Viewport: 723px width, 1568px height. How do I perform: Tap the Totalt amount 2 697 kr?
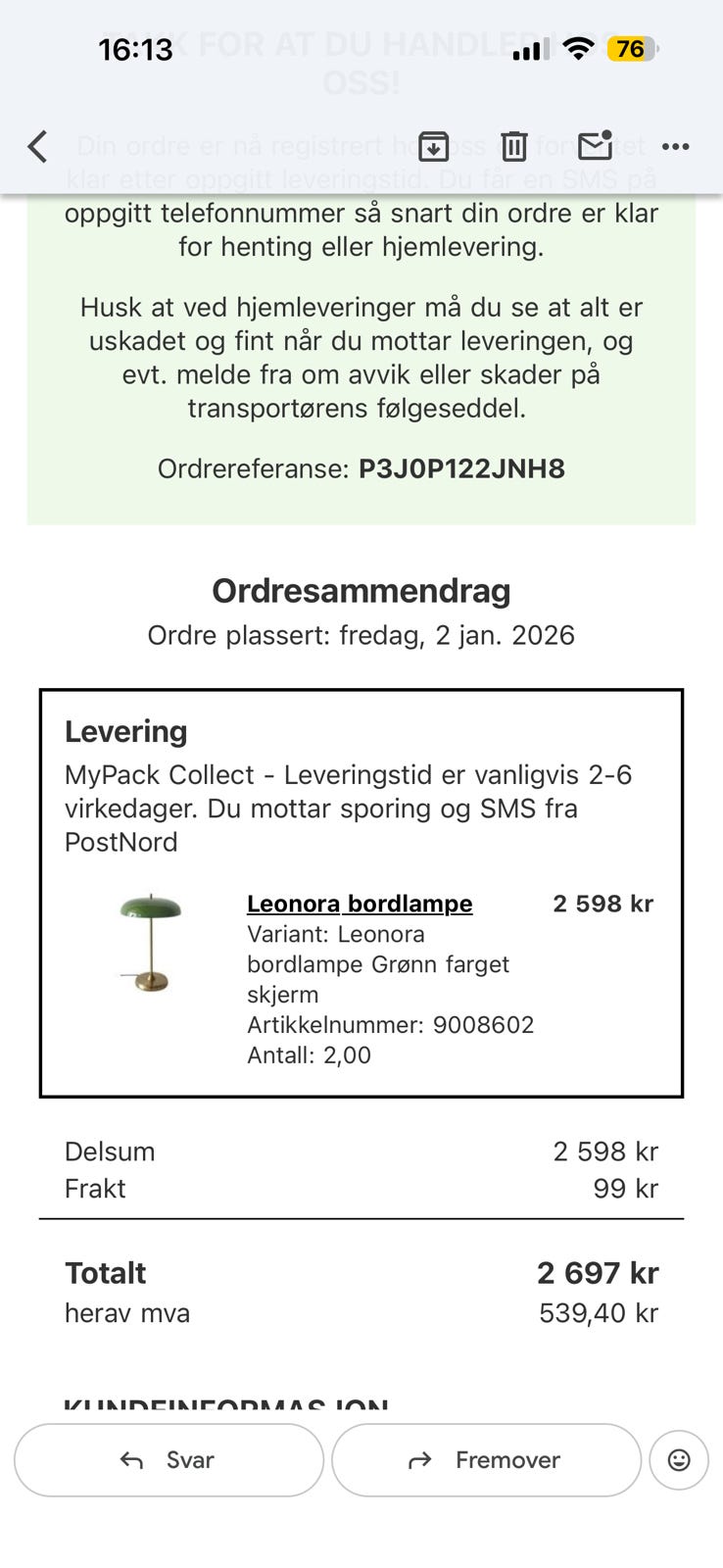pos(596,1272)
